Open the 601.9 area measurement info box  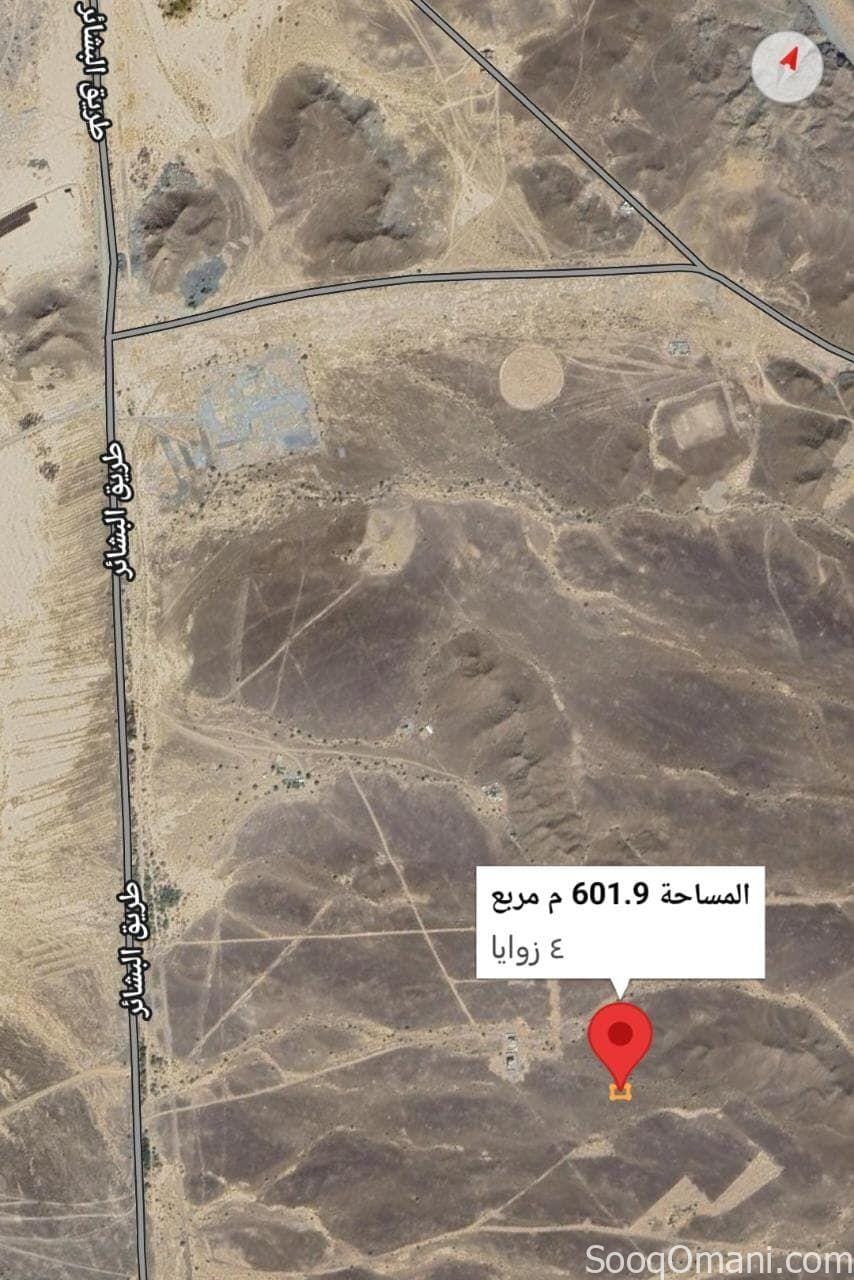click(x=620, y=922)
